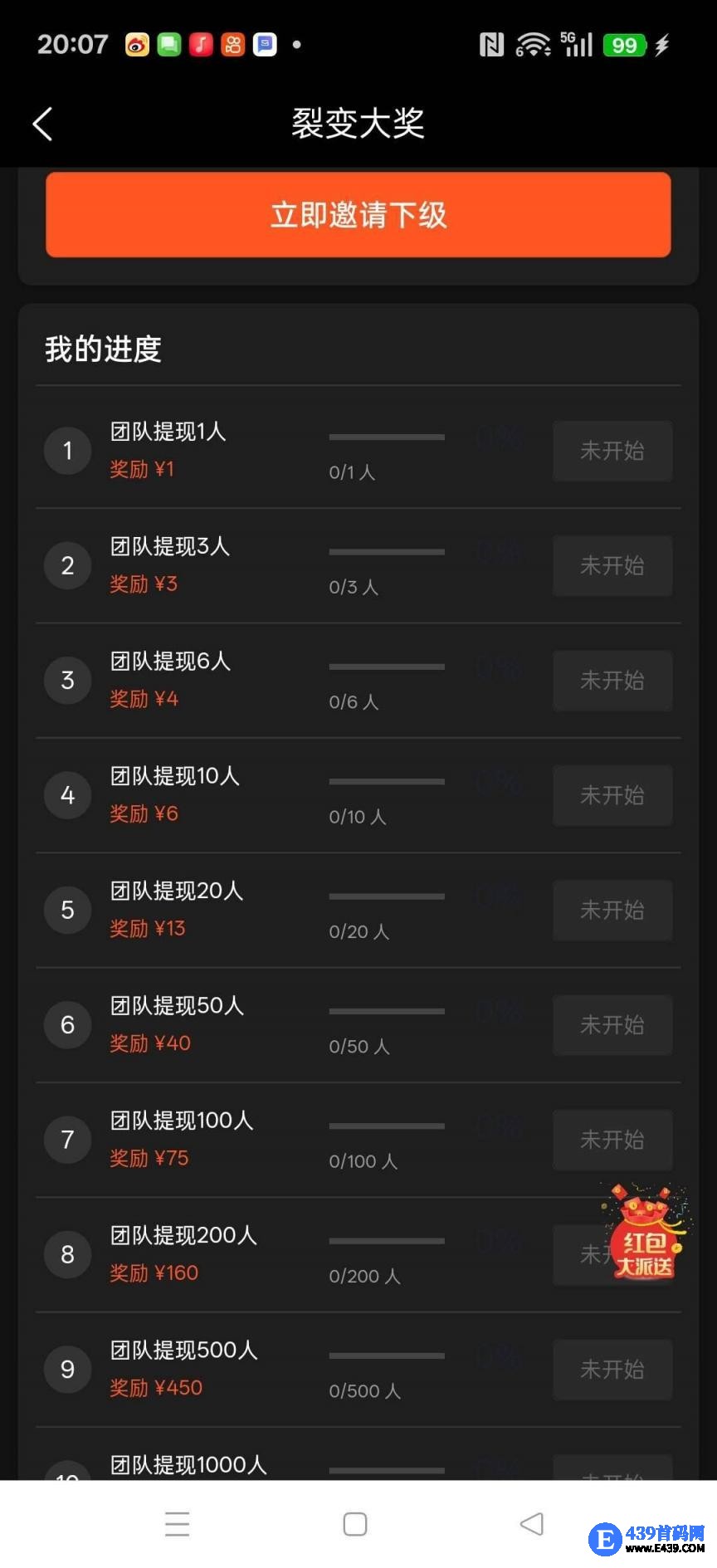The image size is (717, 1568).
Task: Tap 未开始 for 团队提现6人
Action: click(x=612, y=681)
